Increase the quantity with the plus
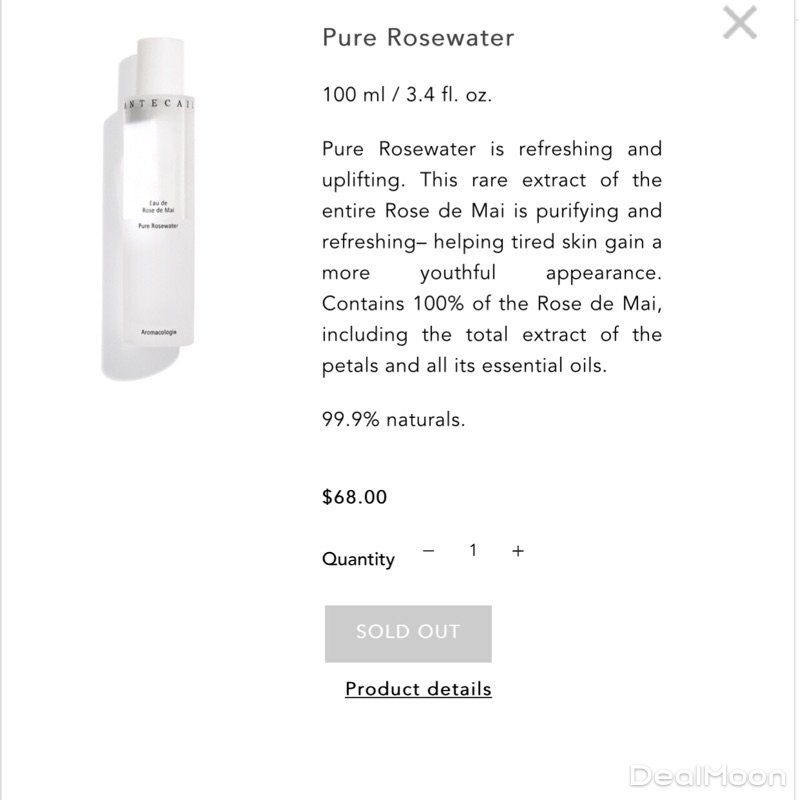 tap(518, 550)
